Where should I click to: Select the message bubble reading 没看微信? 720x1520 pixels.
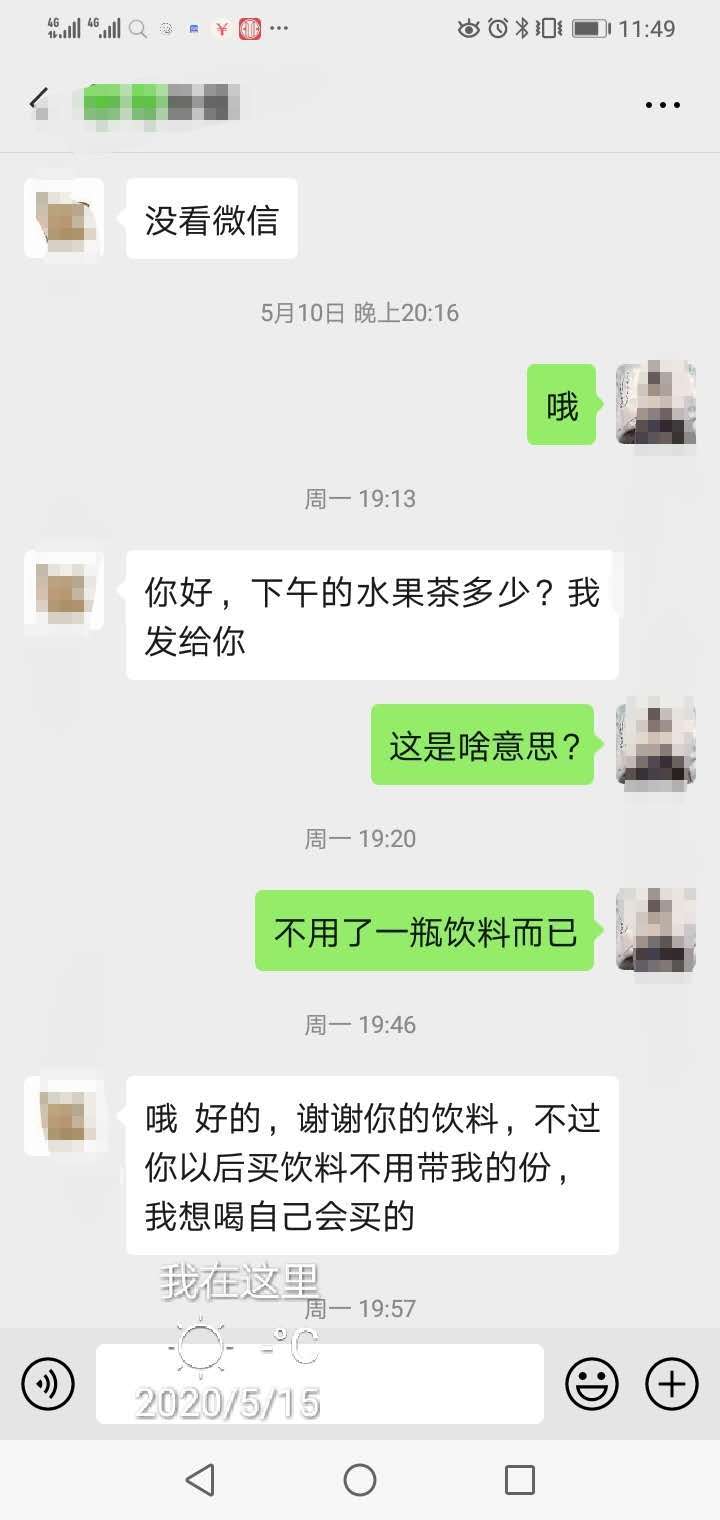[210, 218]
